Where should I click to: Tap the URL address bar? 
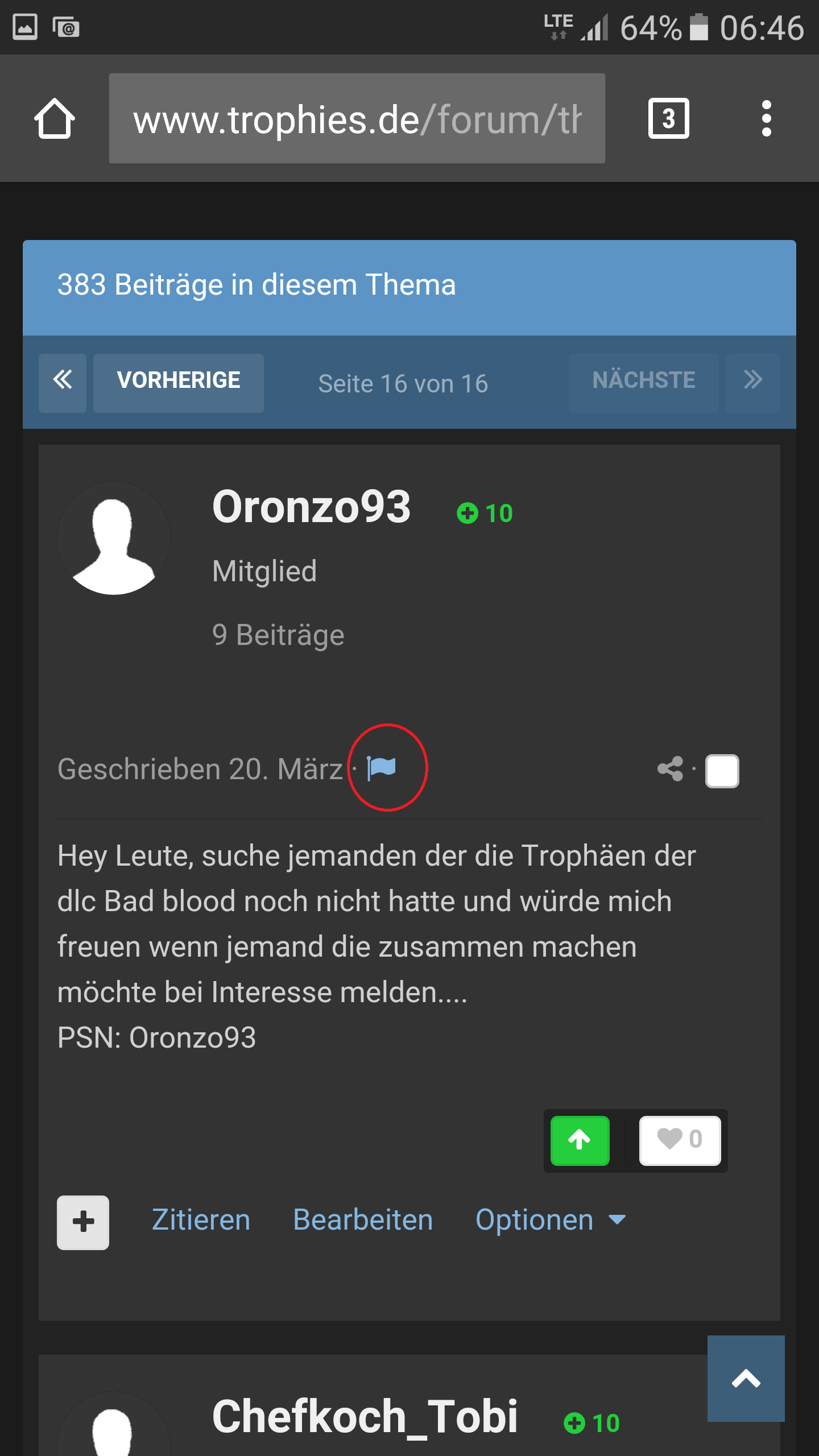click(357, 118)
